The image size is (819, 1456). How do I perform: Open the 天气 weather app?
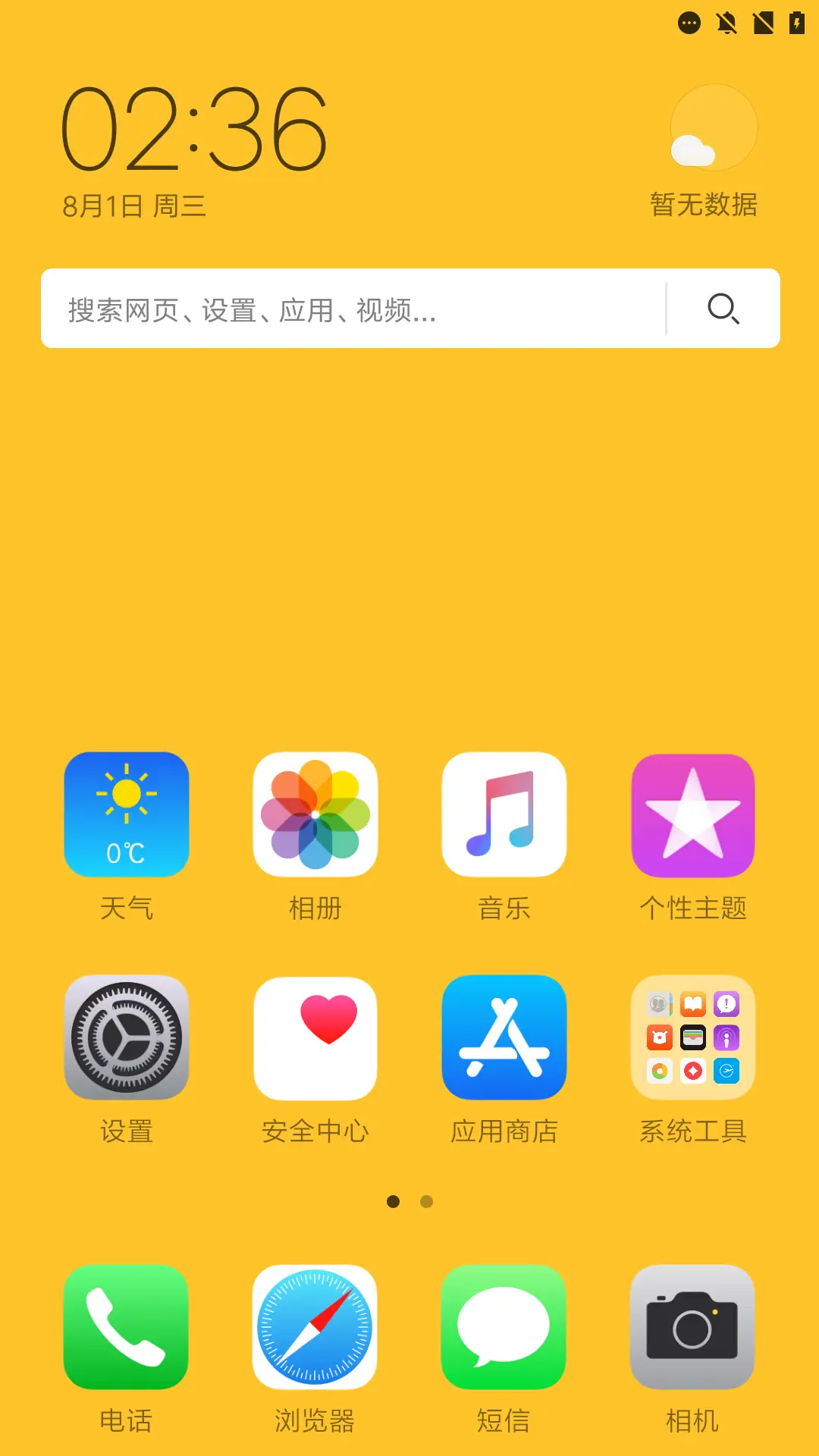pos(126,814)
